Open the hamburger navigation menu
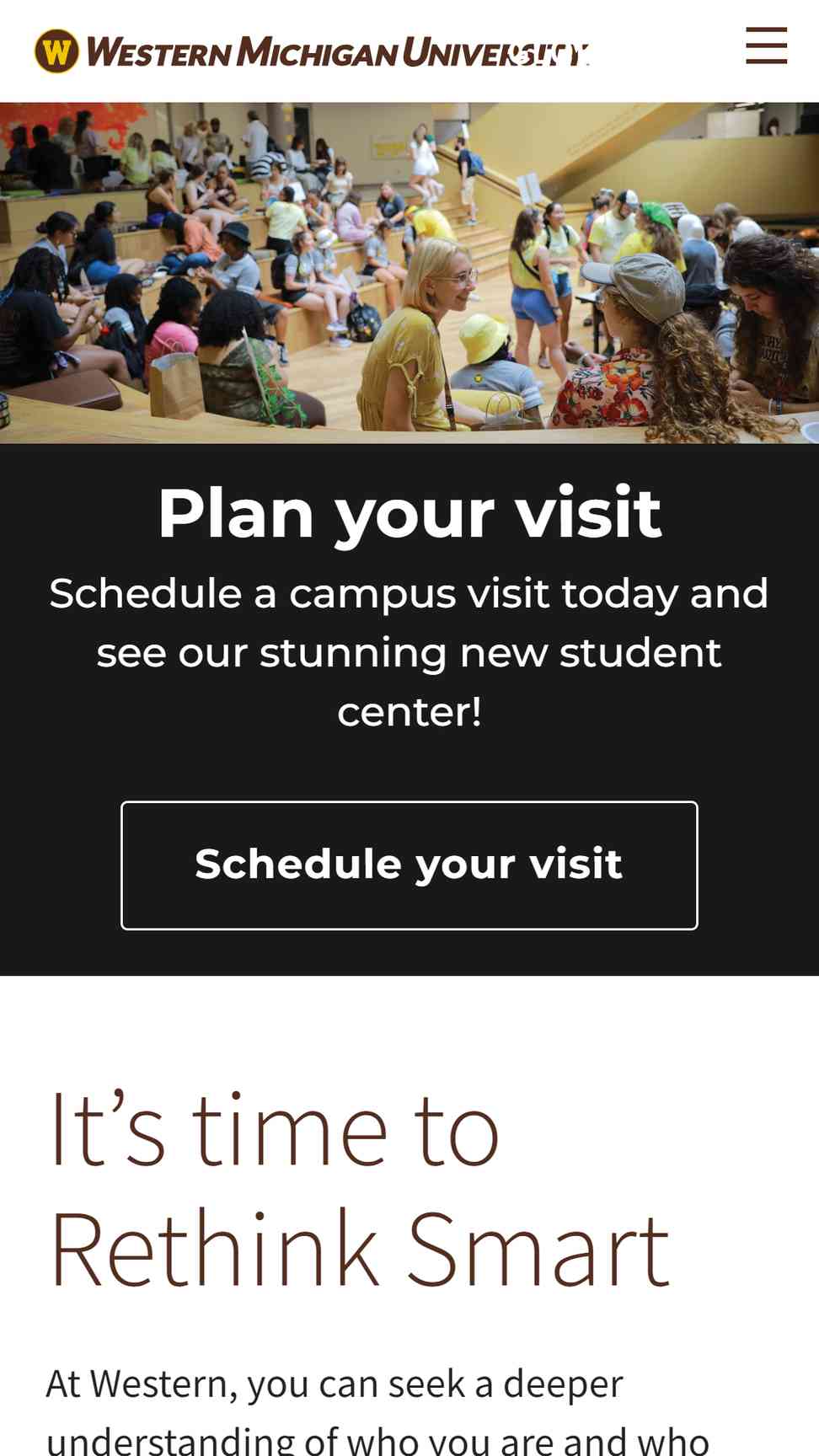Screen dimensions: 819x1456 766,45
